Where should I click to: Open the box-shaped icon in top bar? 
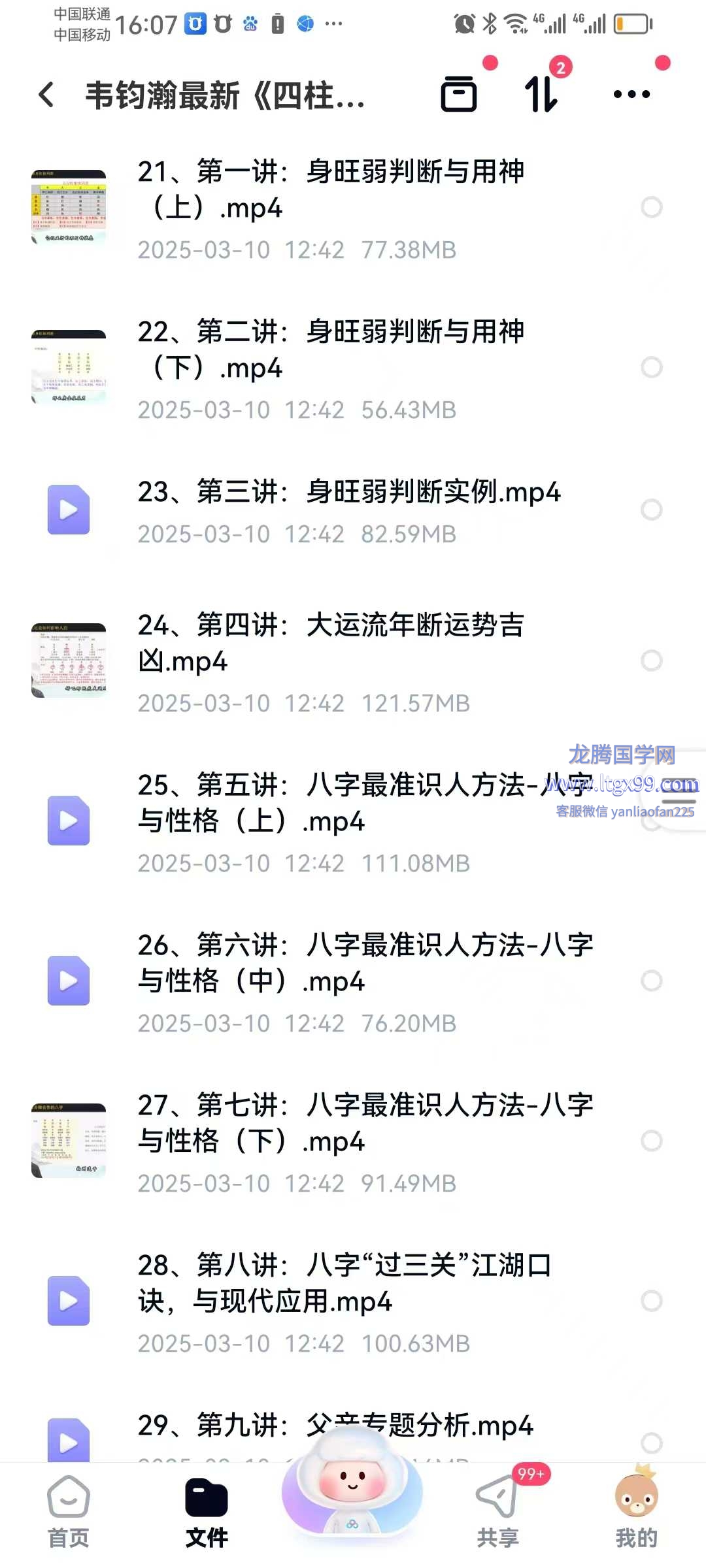pyautogui.click(x=459, y=95)
